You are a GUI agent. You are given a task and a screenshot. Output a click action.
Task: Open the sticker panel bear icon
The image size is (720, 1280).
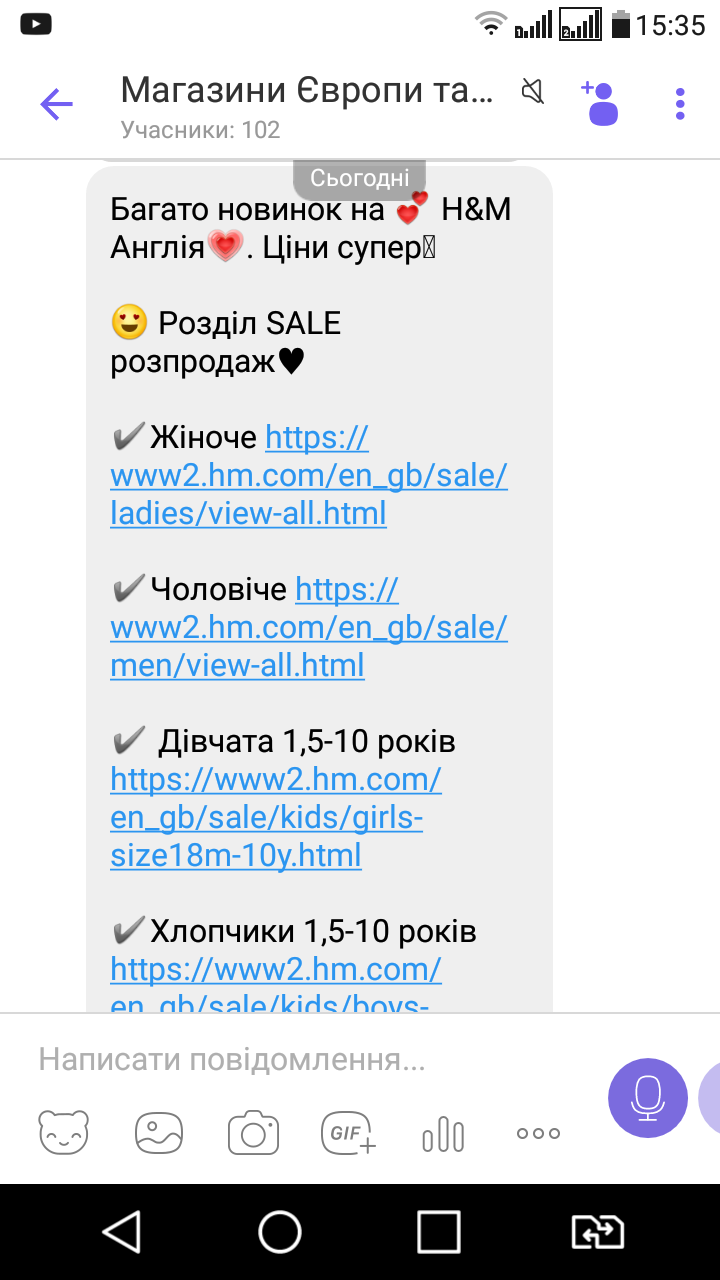pos(63,1133)
